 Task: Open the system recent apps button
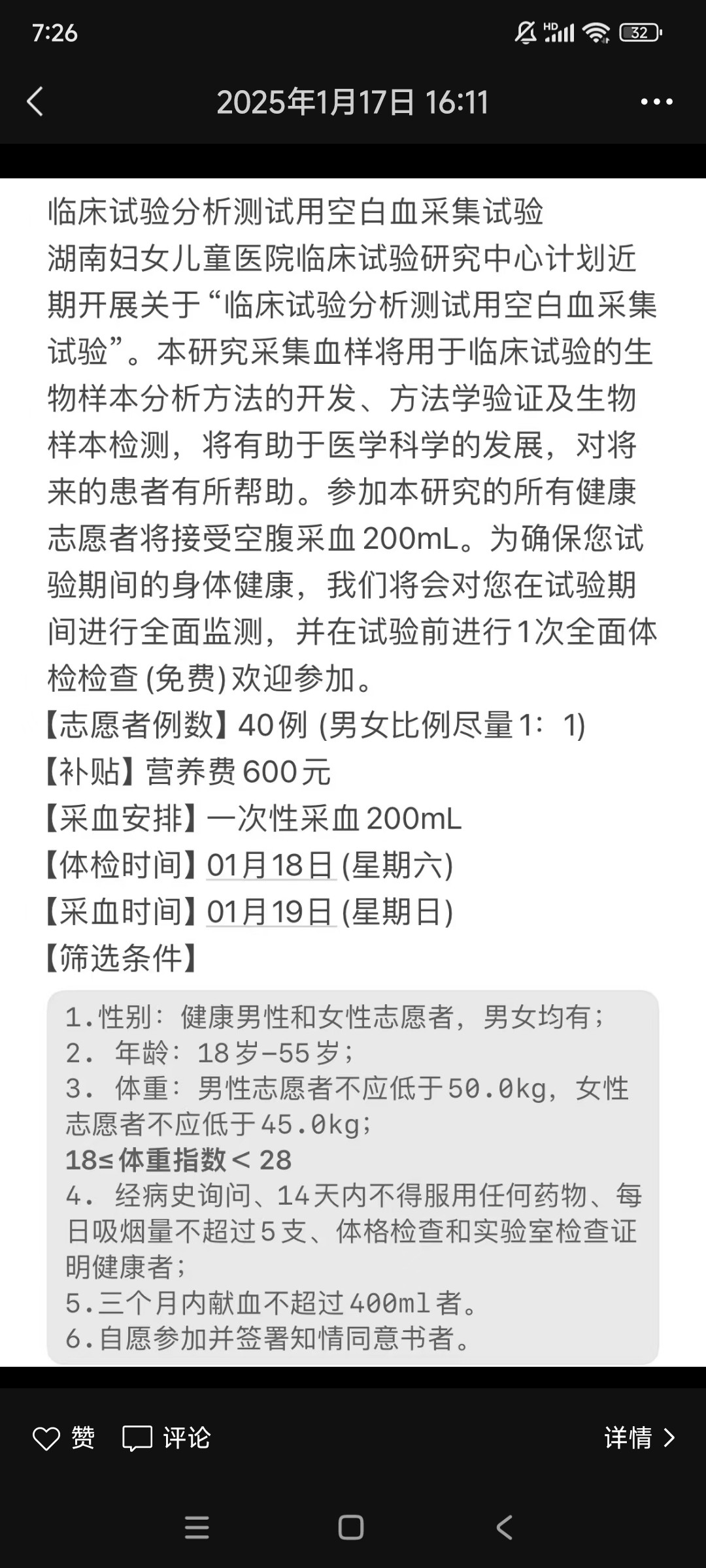[197, 1527]
